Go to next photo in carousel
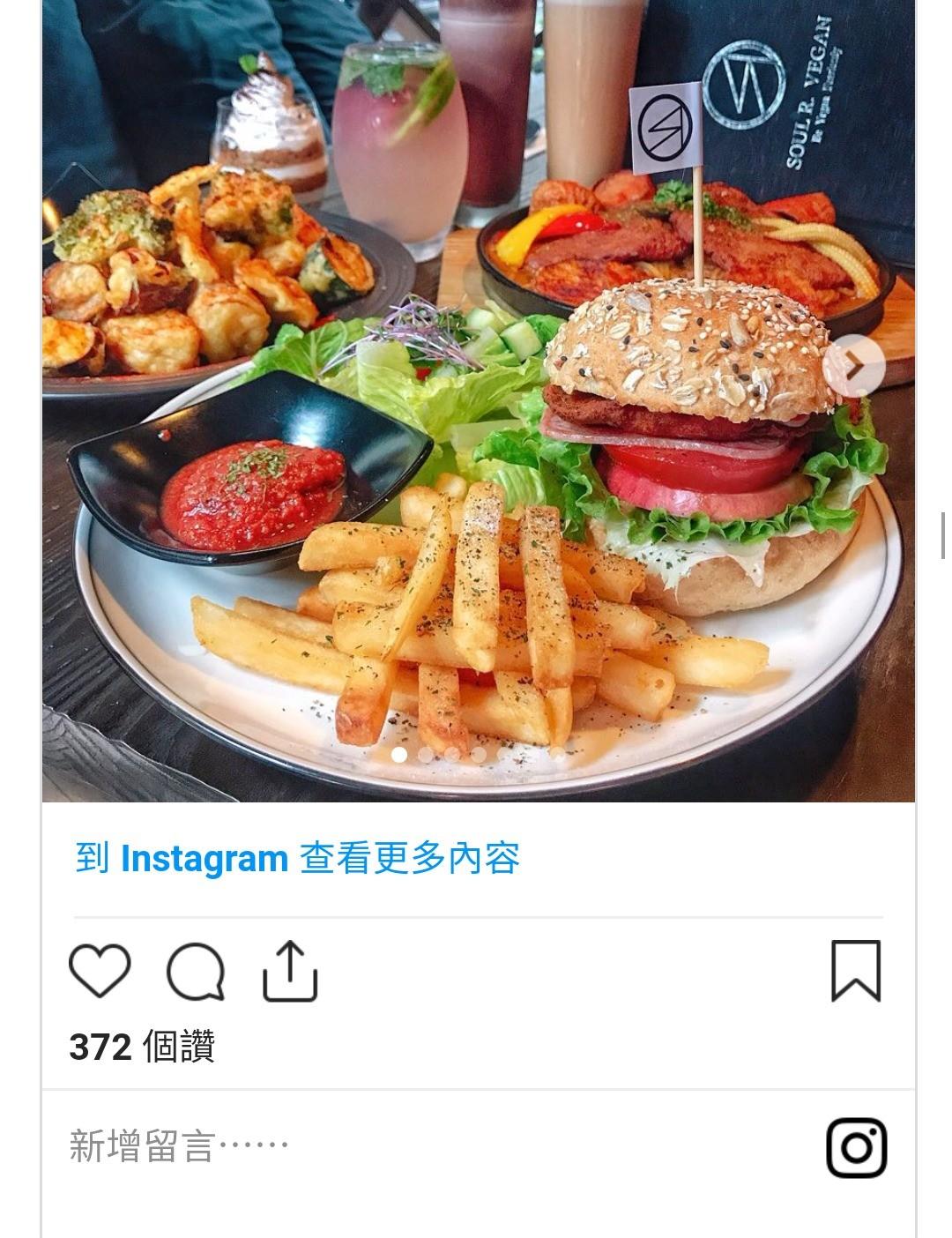 [x=853, y=365]
